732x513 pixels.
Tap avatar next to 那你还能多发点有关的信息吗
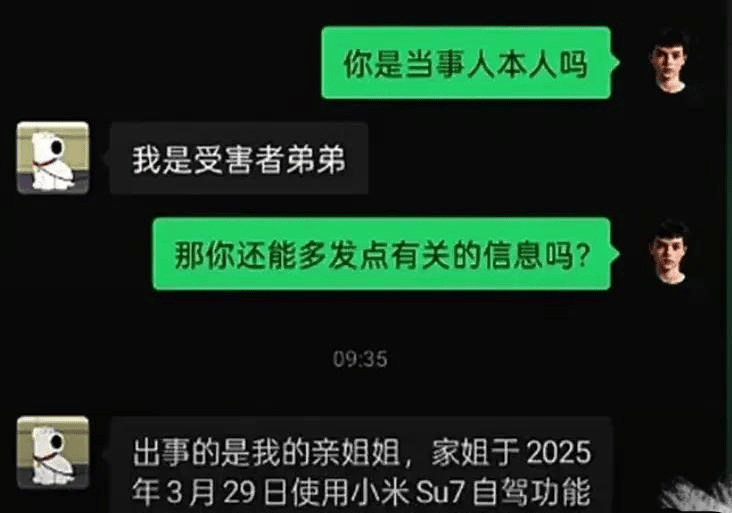(668, 253)
